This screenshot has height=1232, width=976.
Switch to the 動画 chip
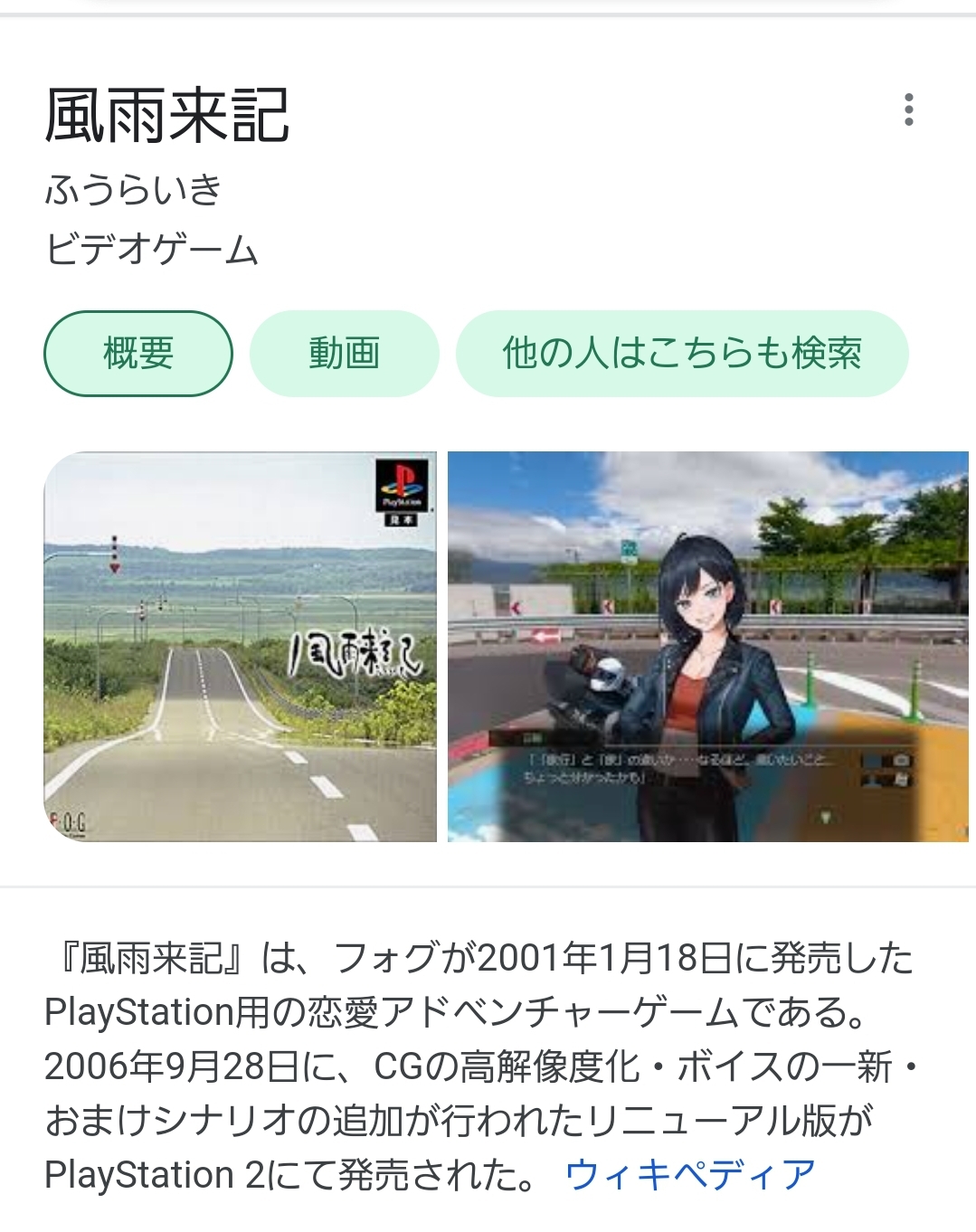point(344,354)
